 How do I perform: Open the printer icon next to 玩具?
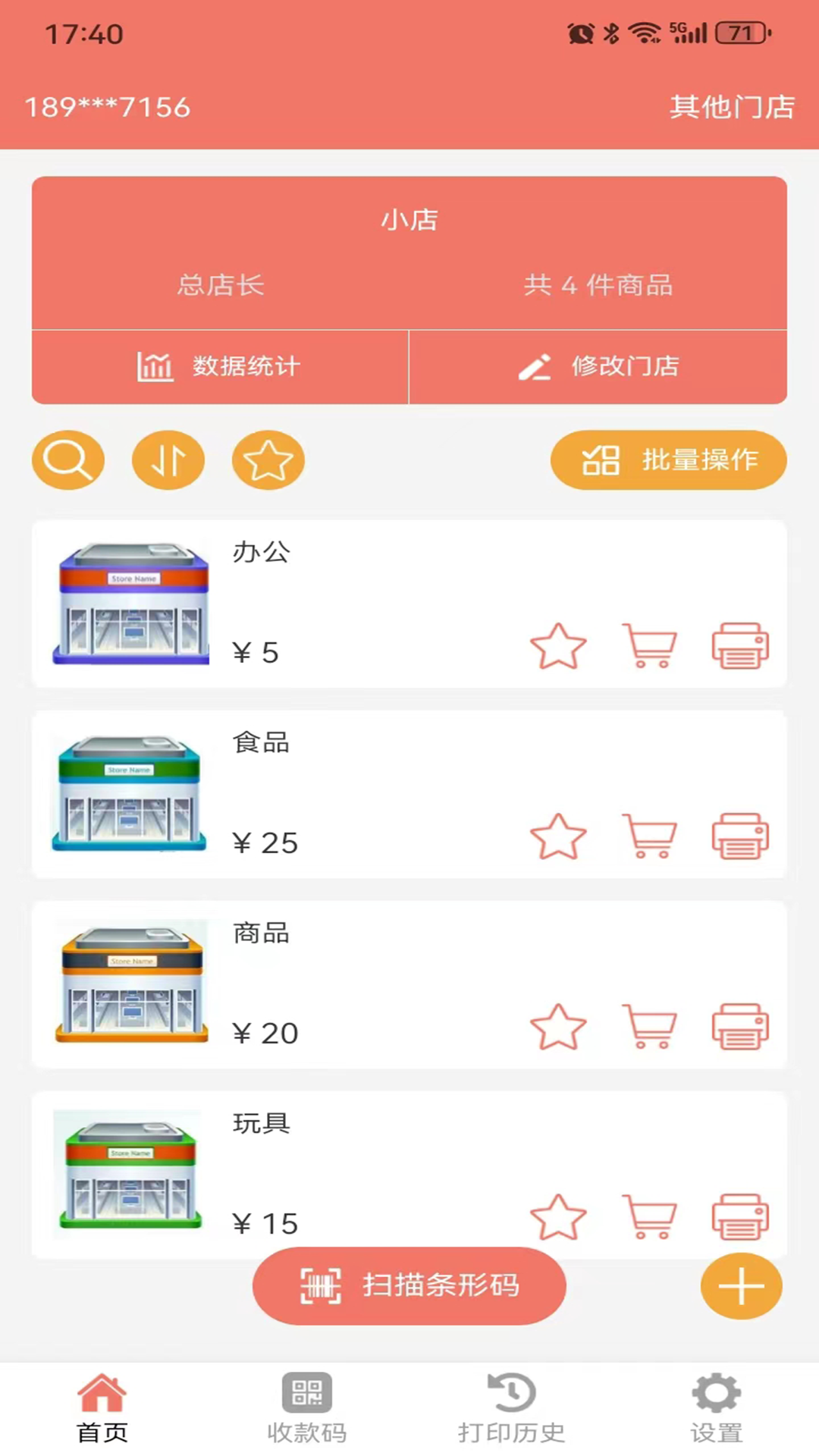pos(741,1217)
